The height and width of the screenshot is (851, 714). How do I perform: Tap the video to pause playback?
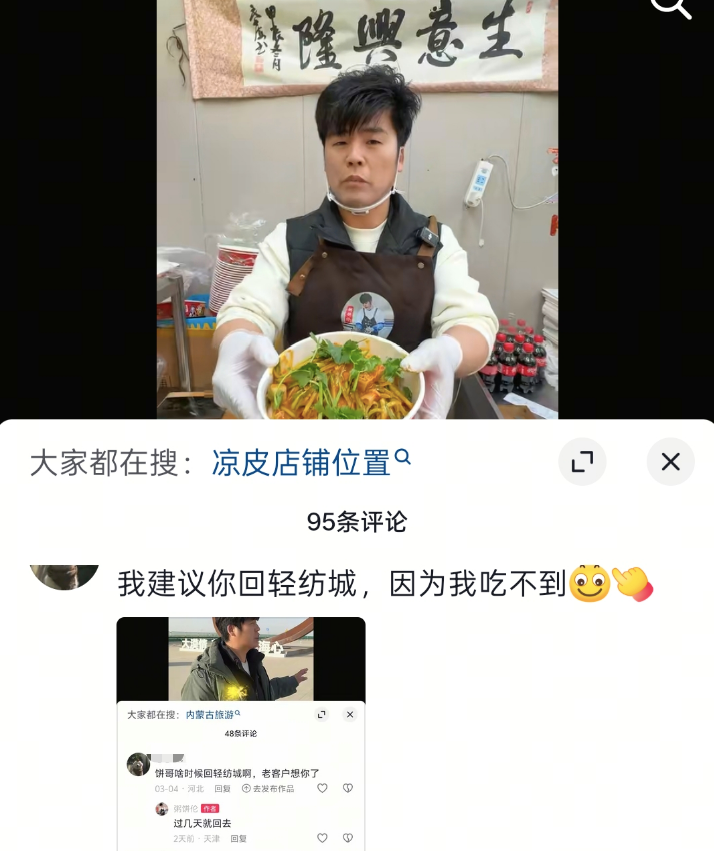point(357,220)
